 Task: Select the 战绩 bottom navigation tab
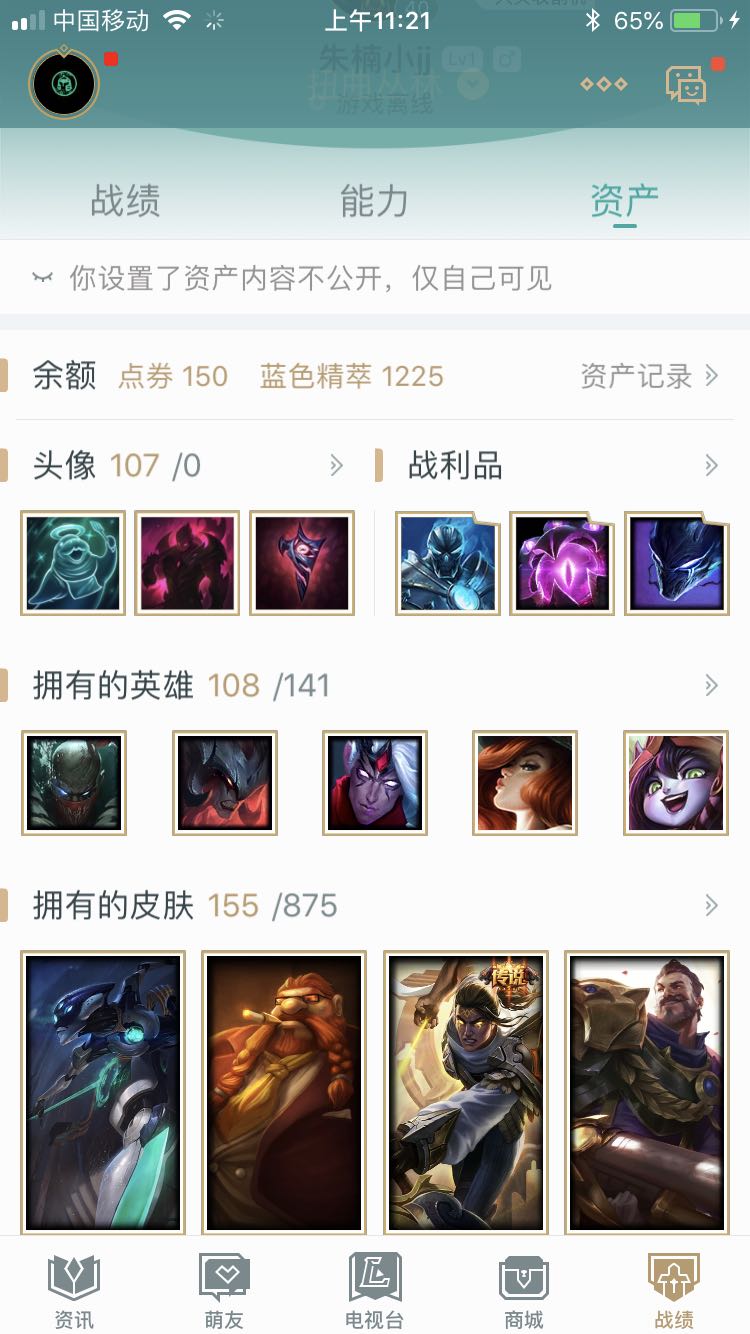click(674, 1290)
